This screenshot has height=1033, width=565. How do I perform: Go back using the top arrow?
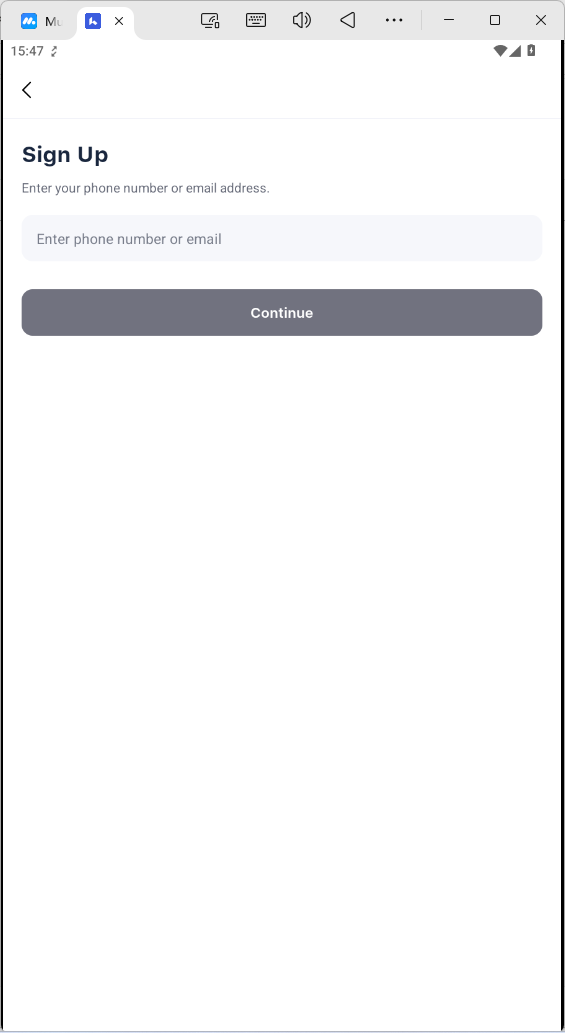(26, 90)
